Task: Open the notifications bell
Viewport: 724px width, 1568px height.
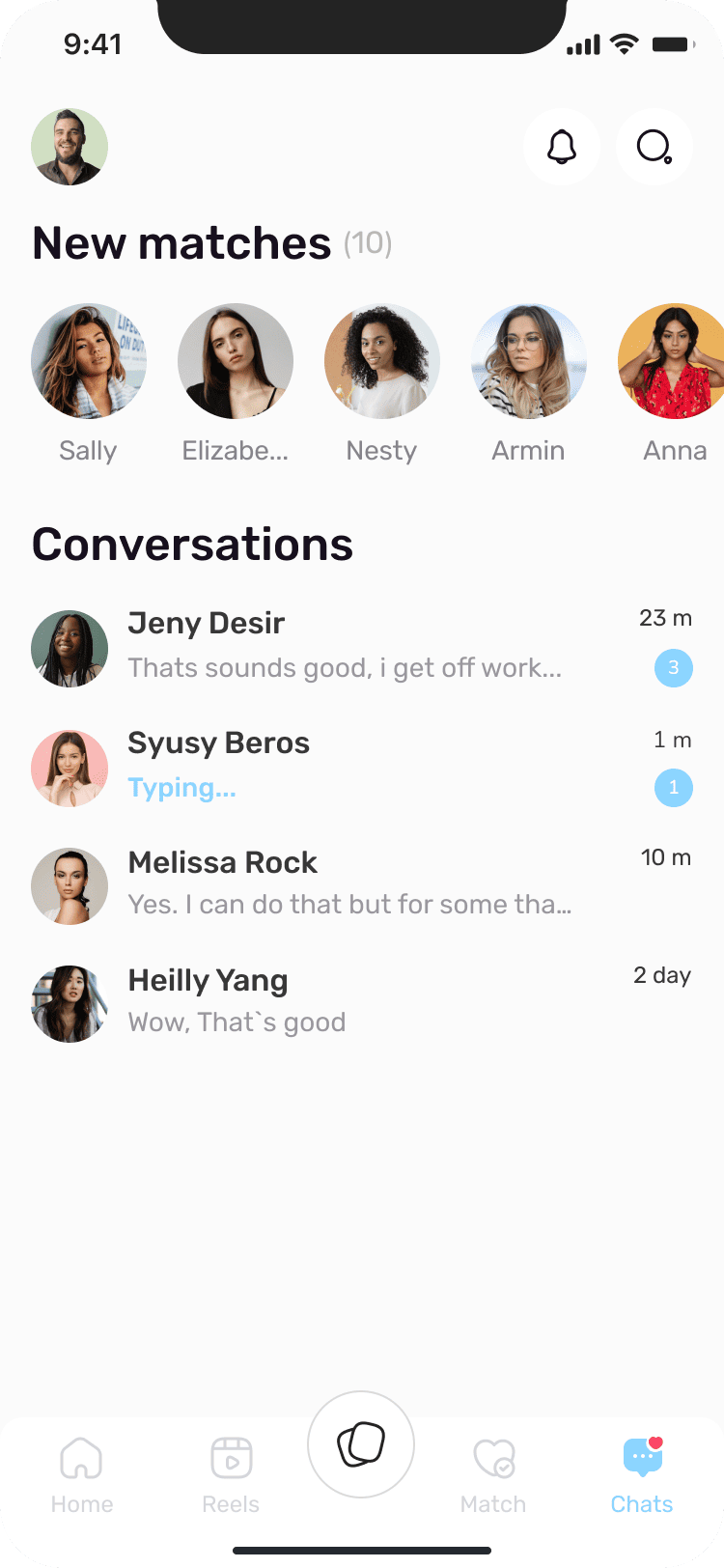Action: pyautogui.click(x=562, y=147)
